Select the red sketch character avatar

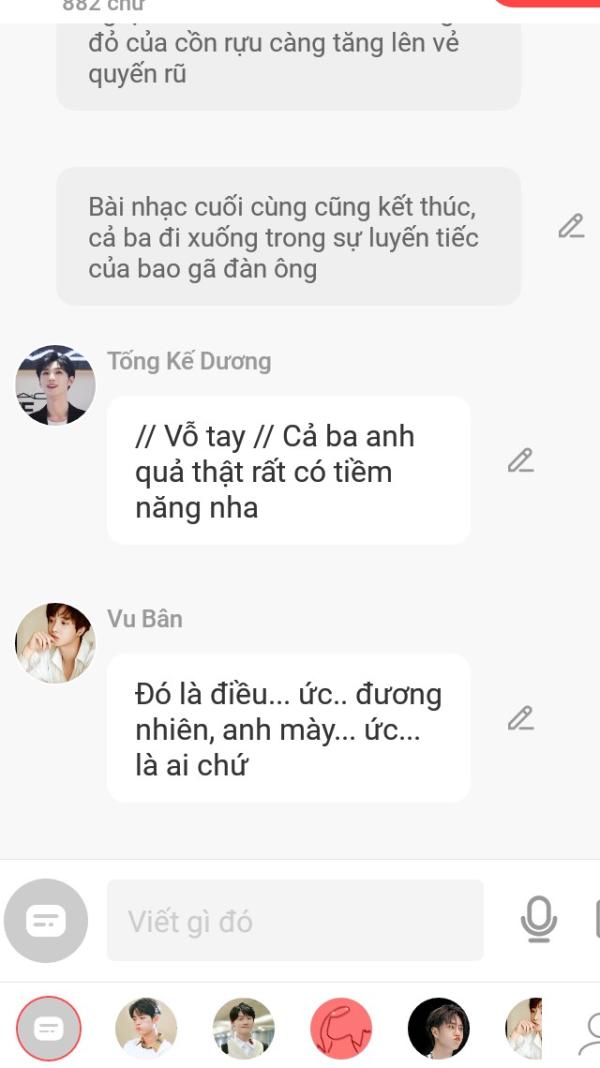(341, 1028)
